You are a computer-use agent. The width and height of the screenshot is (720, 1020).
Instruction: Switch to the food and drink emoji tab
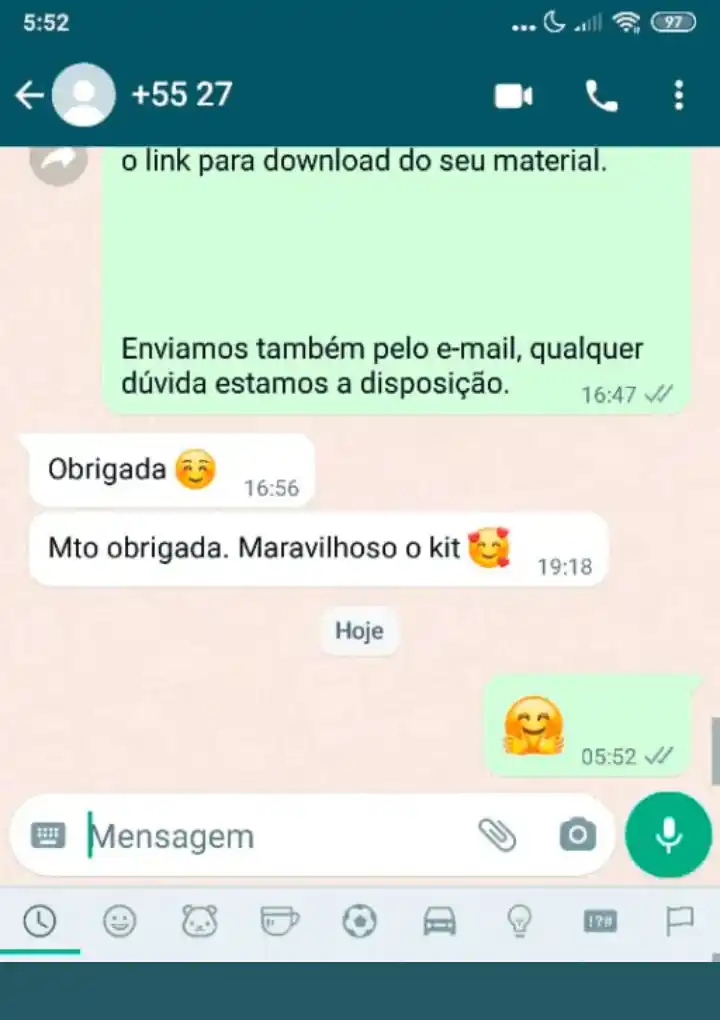(x=279, y=922)
